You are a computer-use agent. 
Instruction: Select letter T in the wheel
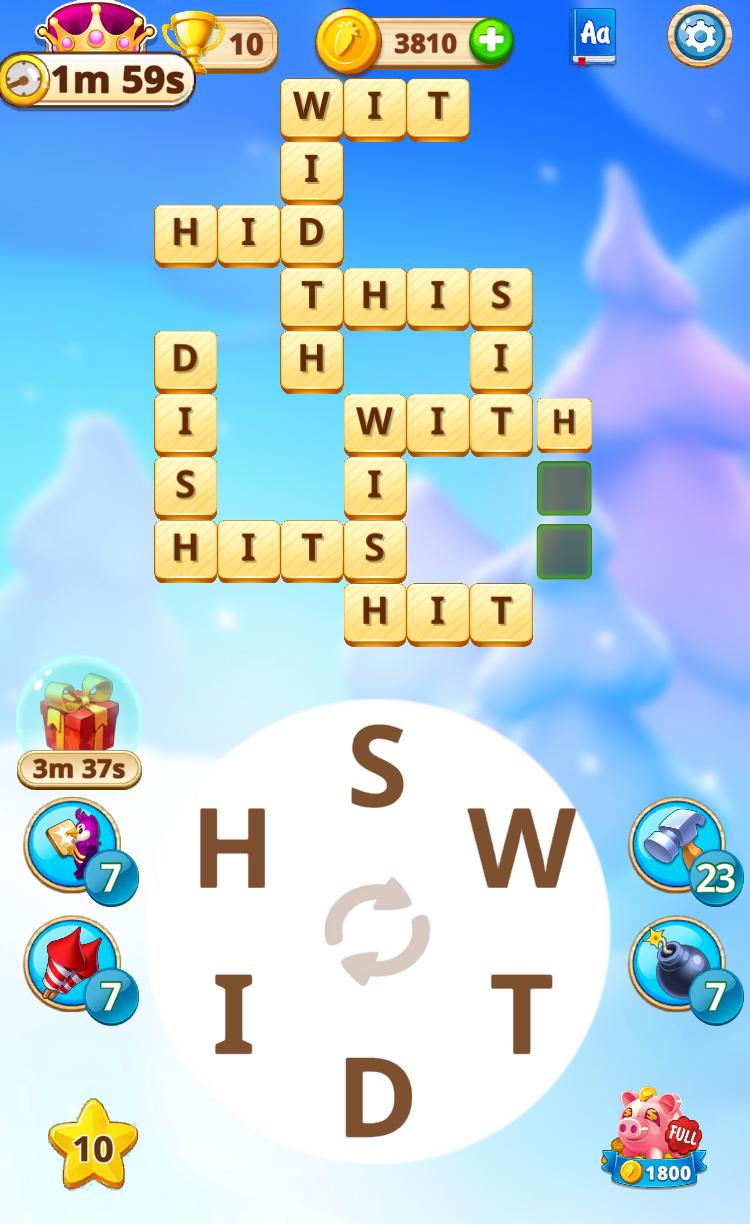[521, 1014]
